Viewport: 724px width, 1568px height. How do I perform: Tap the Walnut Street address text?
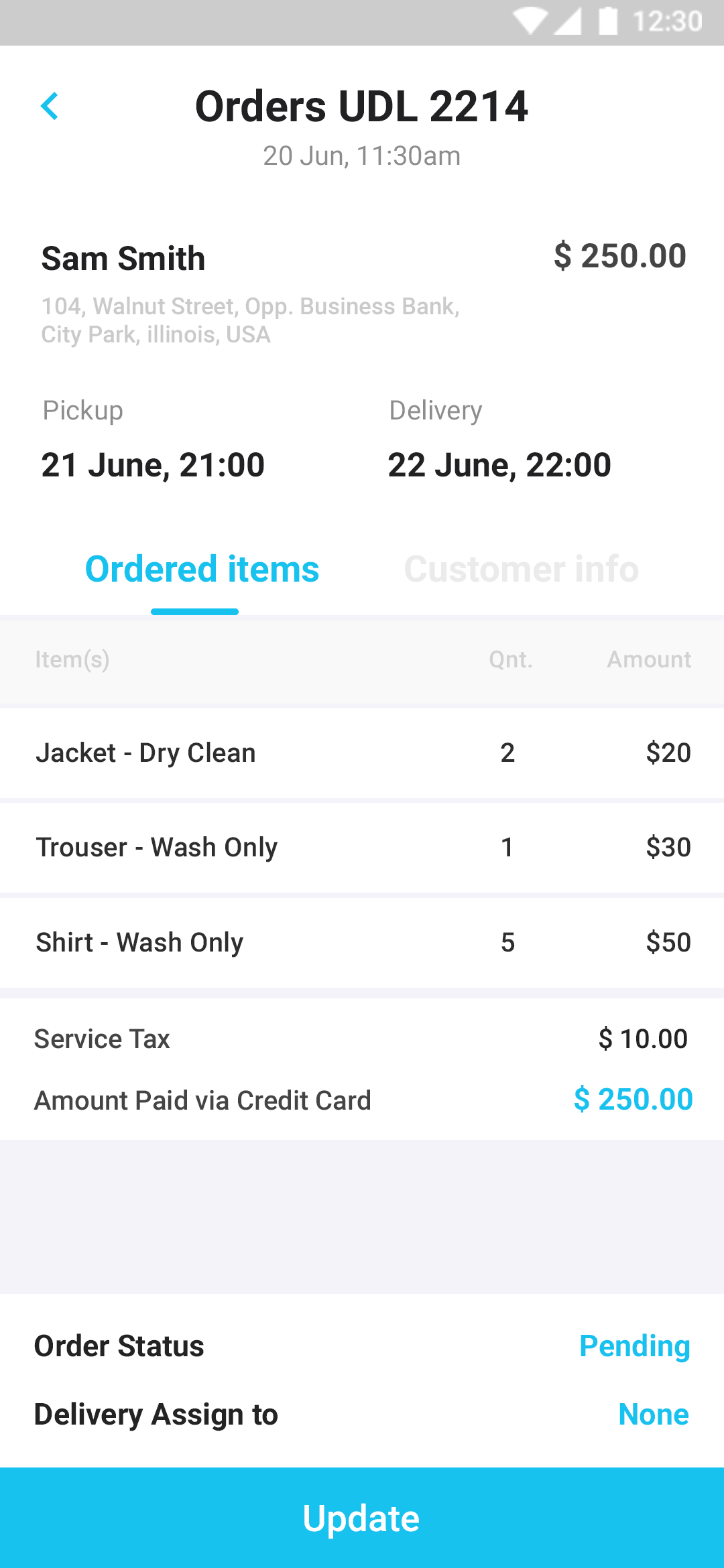[x=250, y=320]
